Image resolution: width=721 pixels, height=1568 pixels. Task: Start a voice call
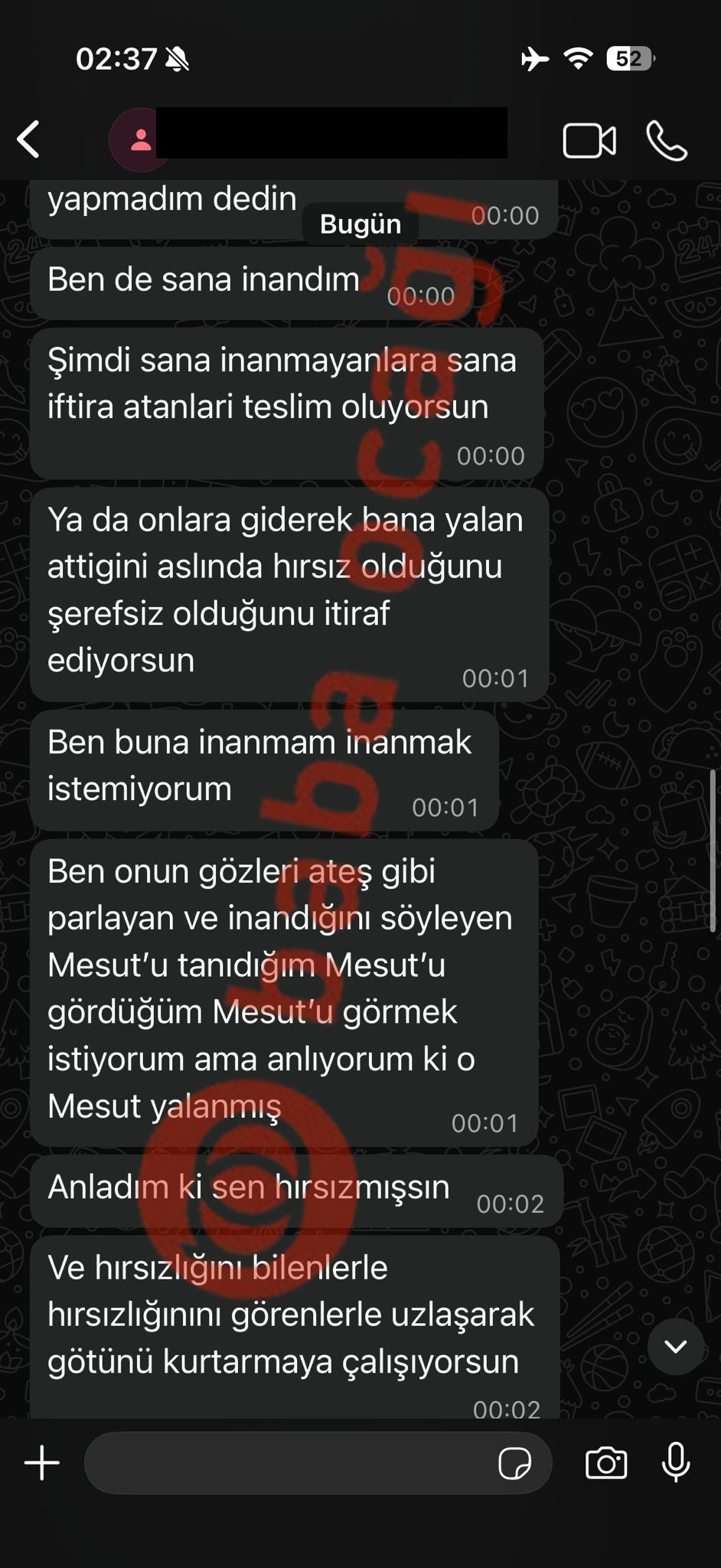click(x=667, y=141)
